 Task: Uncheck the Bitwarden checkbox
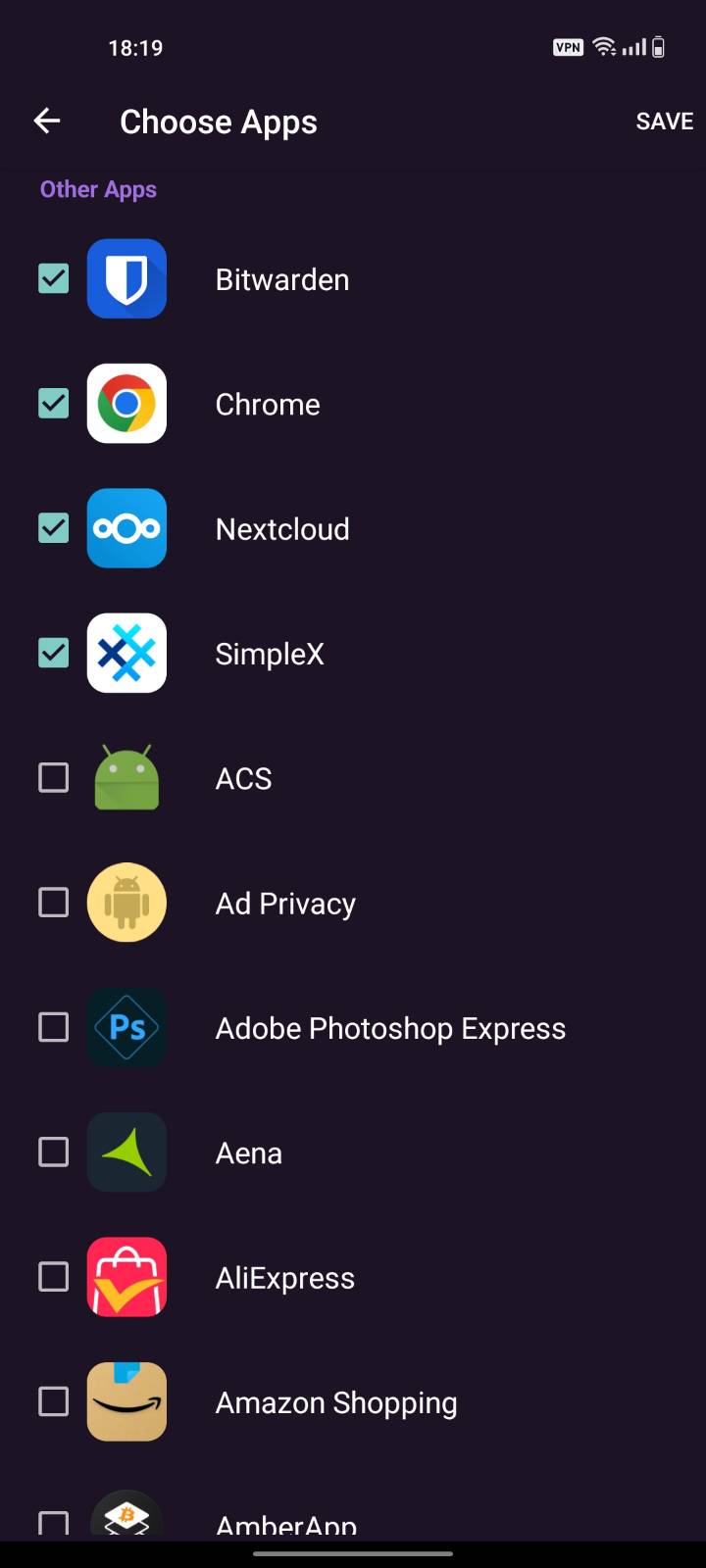54,279
